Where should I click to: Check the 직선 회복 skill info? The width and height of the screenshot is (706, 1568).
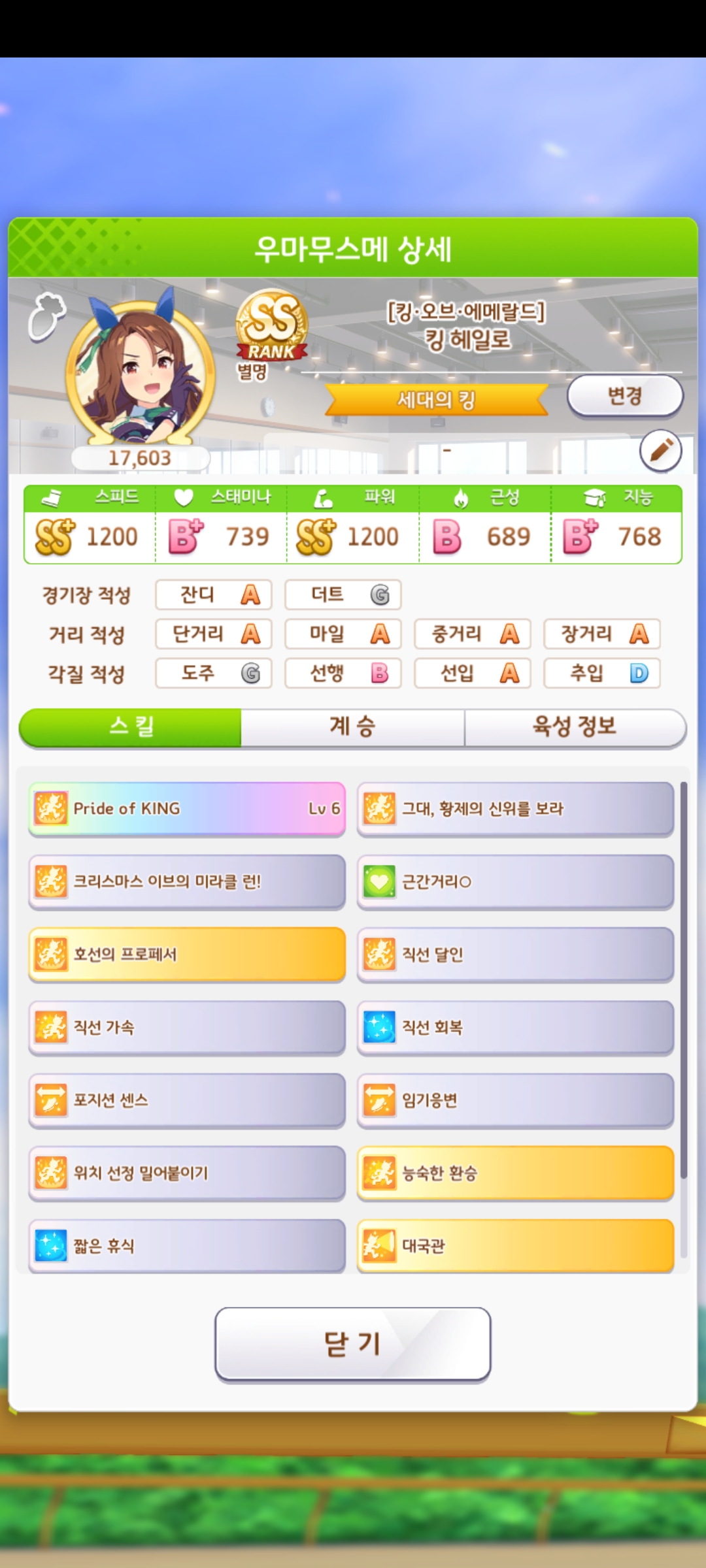[x=515, y=1028]
